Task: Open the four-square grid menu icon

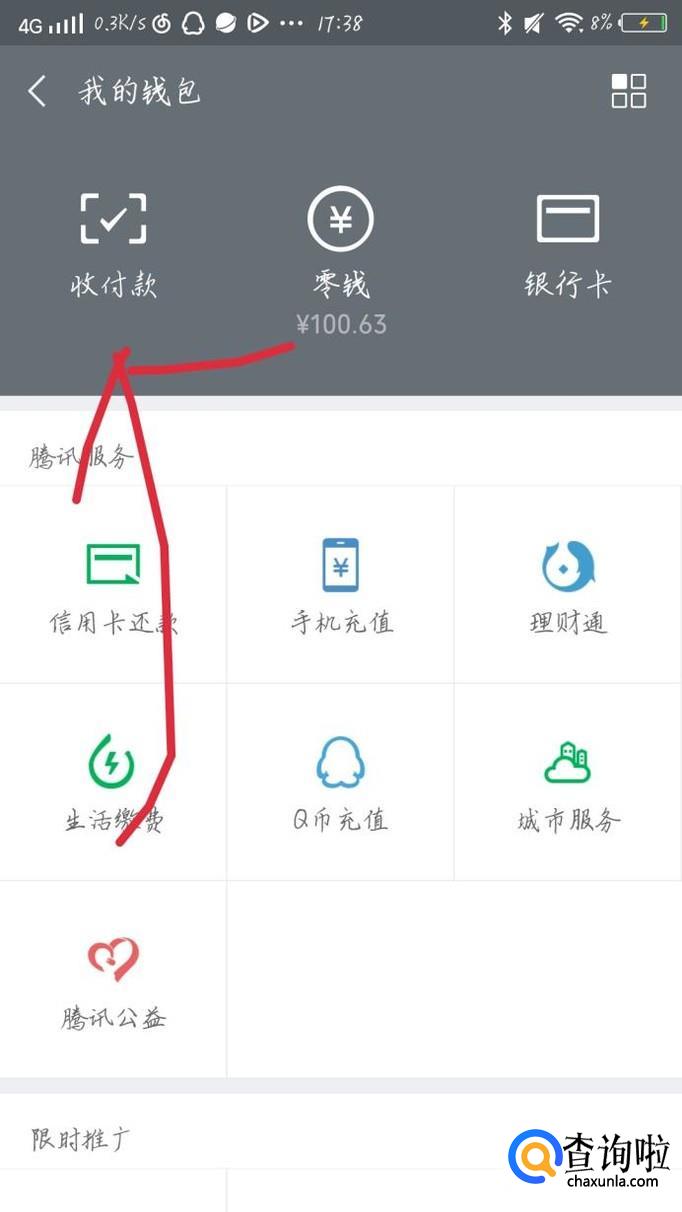Action: coord(629,91)
